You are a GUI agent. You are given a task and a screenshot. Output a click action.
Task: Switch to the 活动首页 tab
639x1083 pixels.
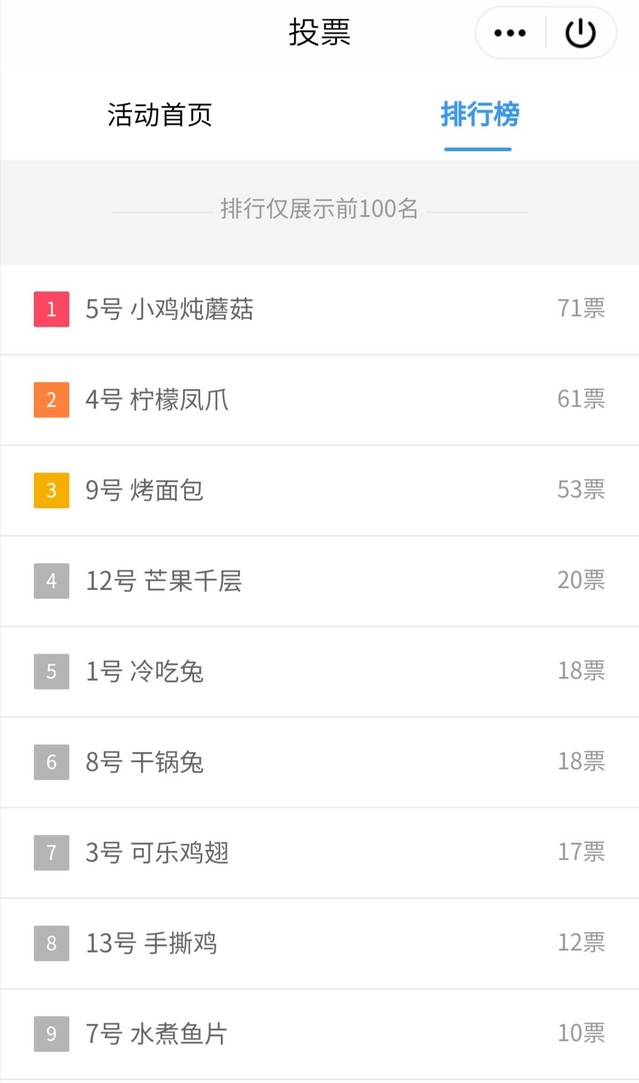(x=160, y=115)
